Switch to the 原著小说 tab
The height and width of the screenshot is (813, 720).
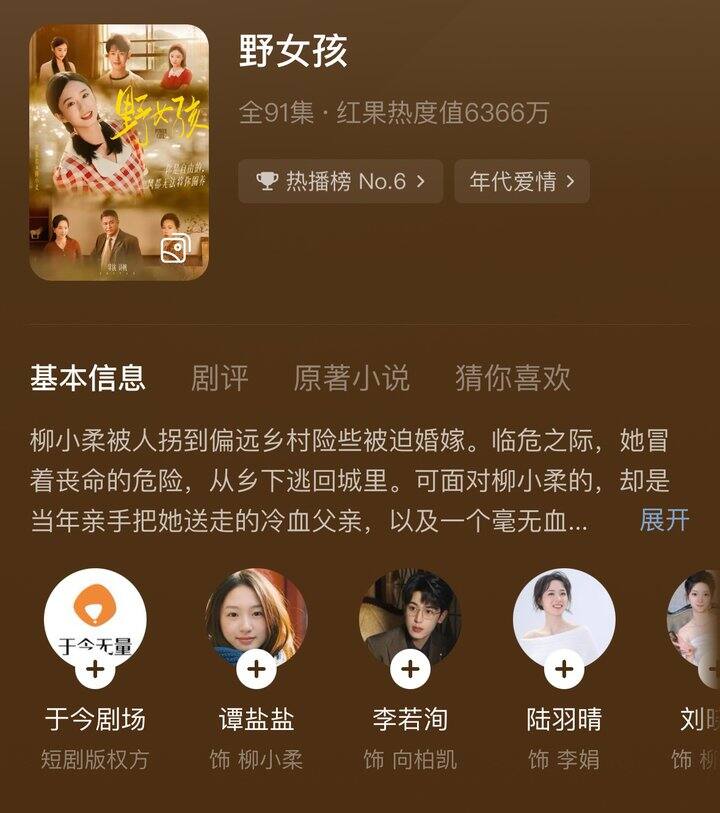point(351,378)
